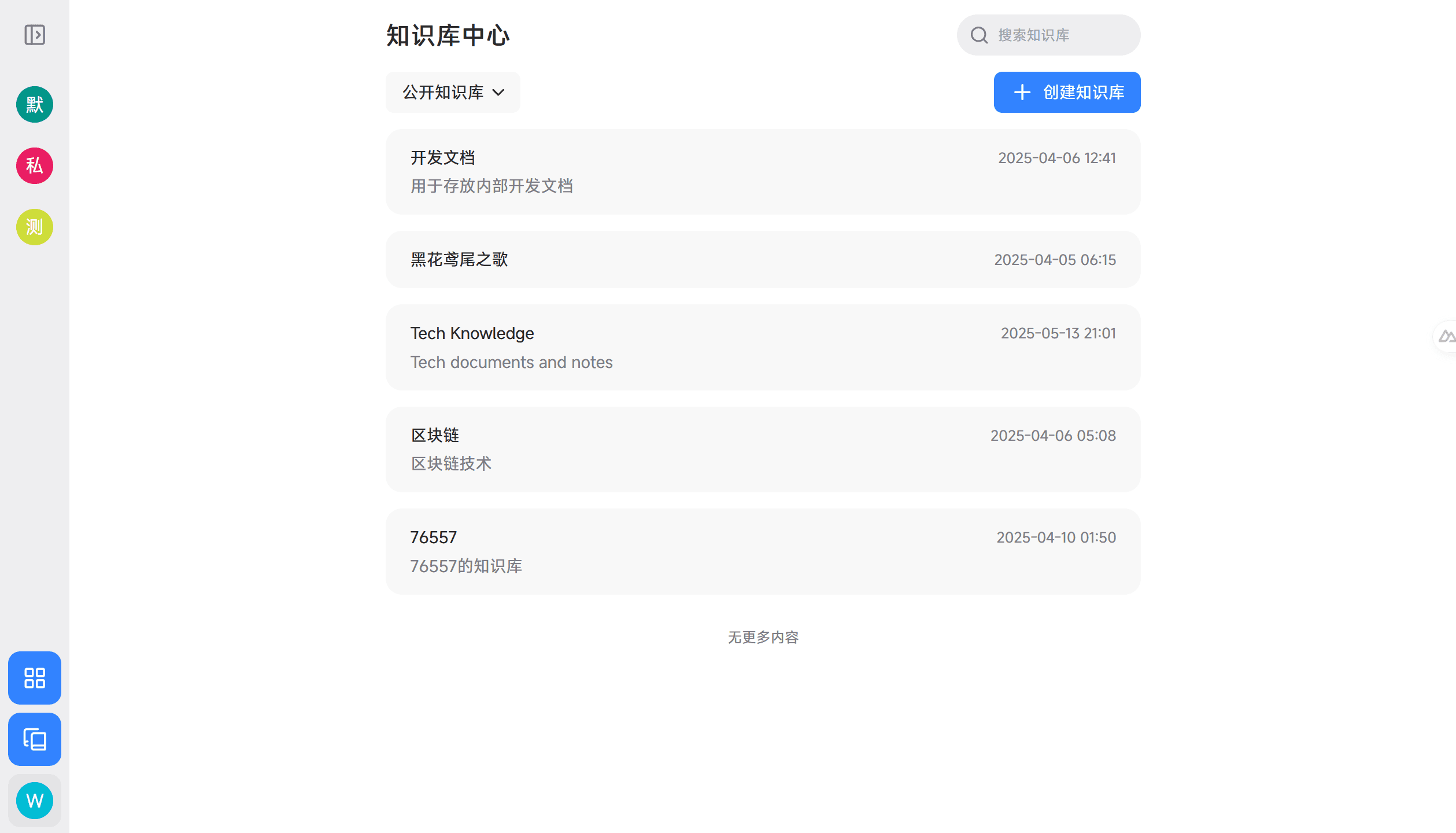
Task: Expand the sidebar panel icon
Action: 35,35
